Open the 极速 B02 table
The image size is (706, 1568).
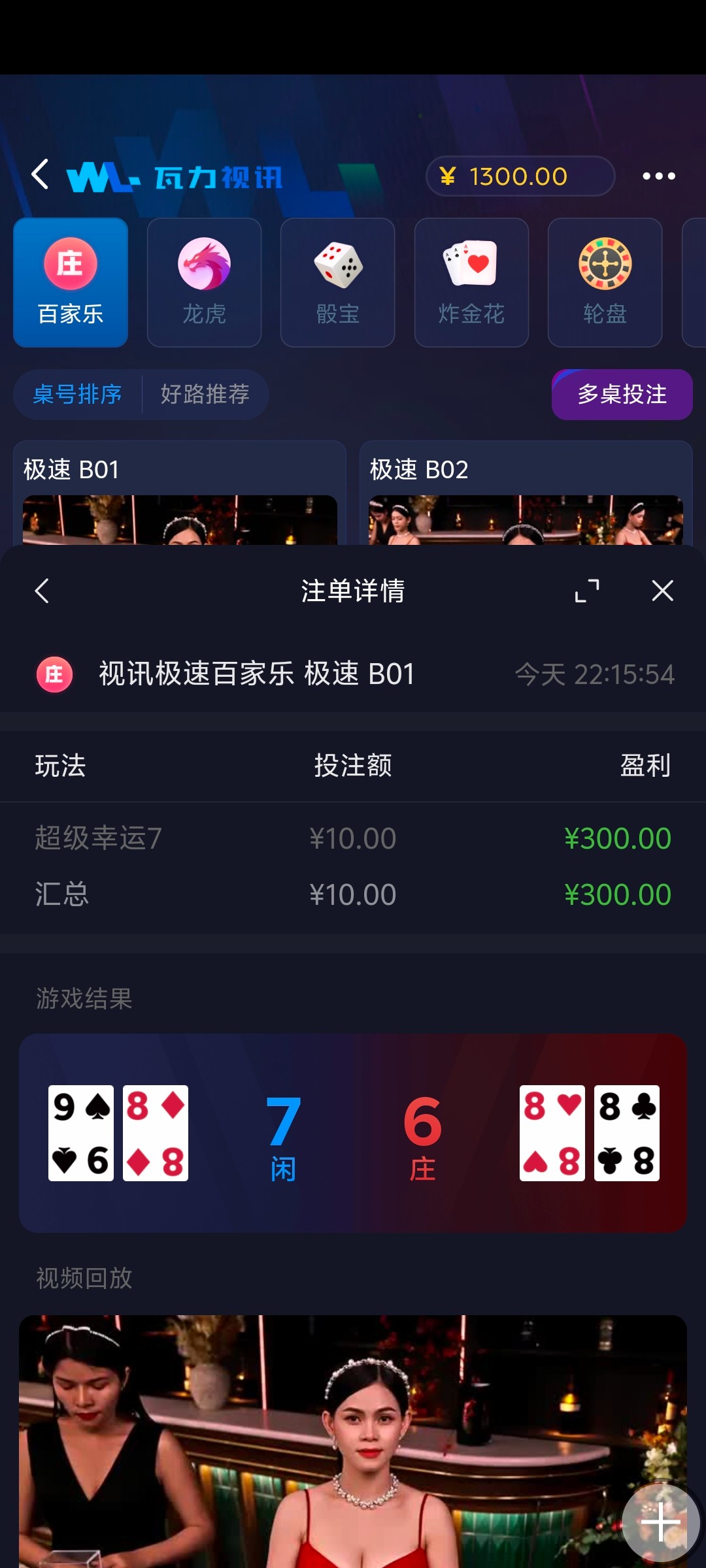[526, 497]
